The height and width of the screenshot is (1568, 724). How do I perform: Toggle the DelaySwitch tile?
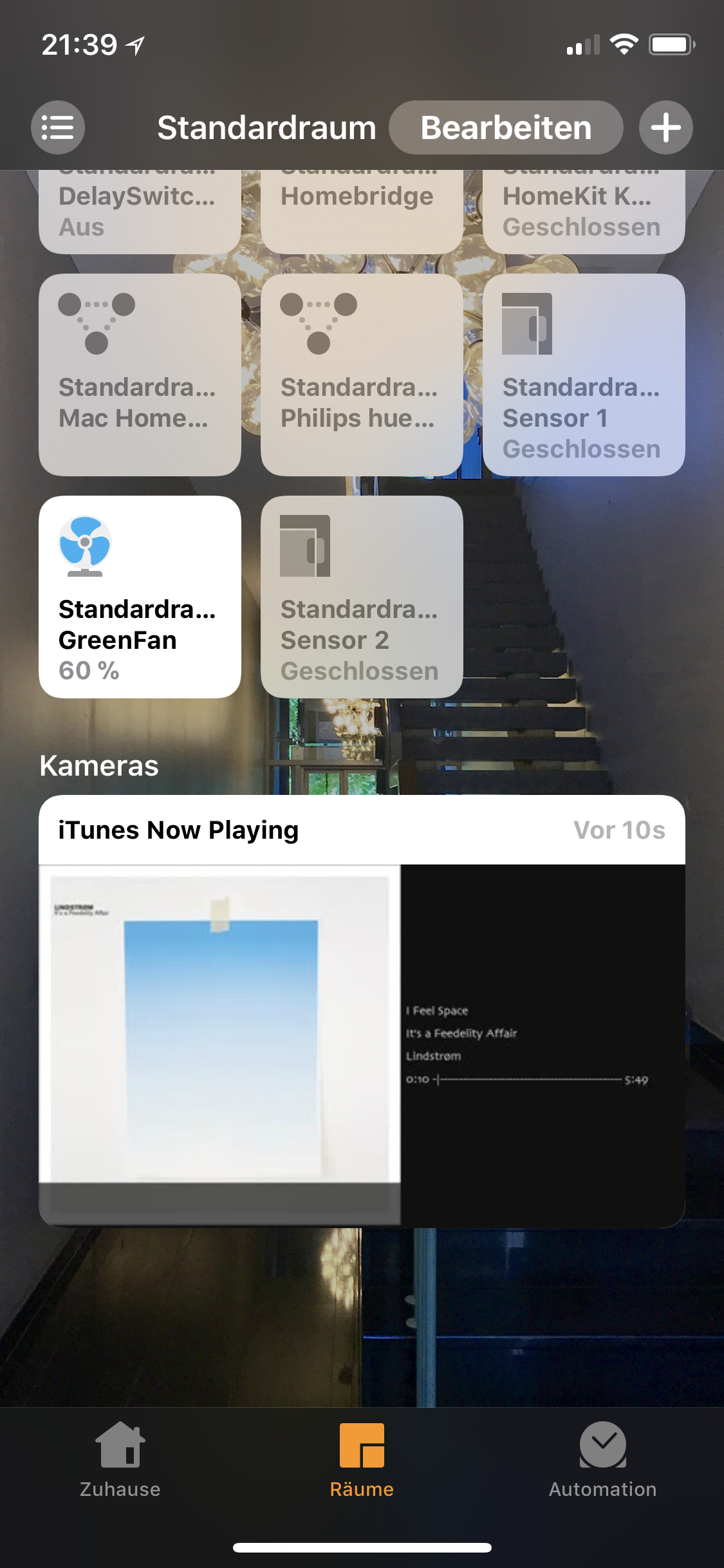[x=140, y=212]
